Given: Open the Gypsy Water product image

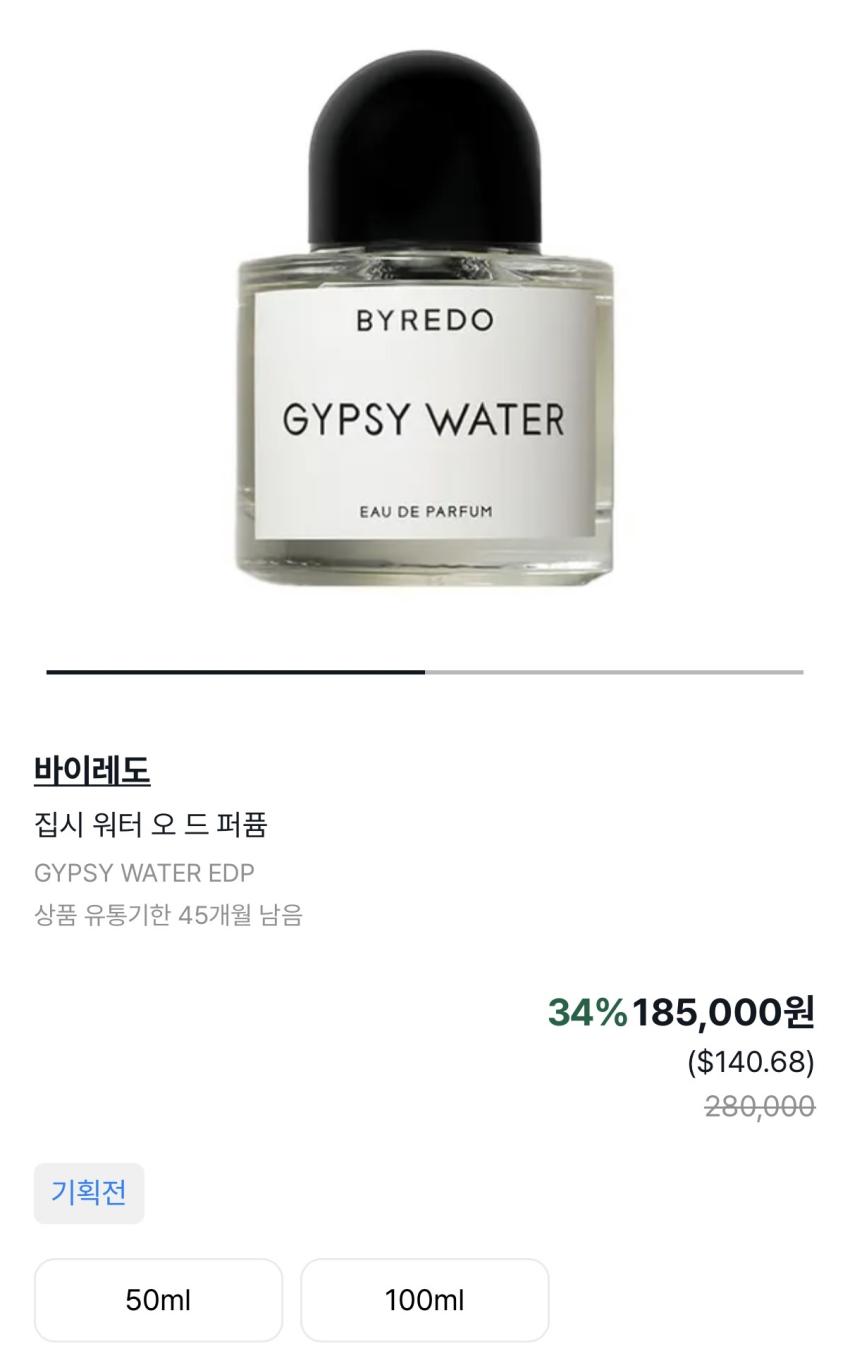Looking at the screenshot, I should click(x=424, y=320).
